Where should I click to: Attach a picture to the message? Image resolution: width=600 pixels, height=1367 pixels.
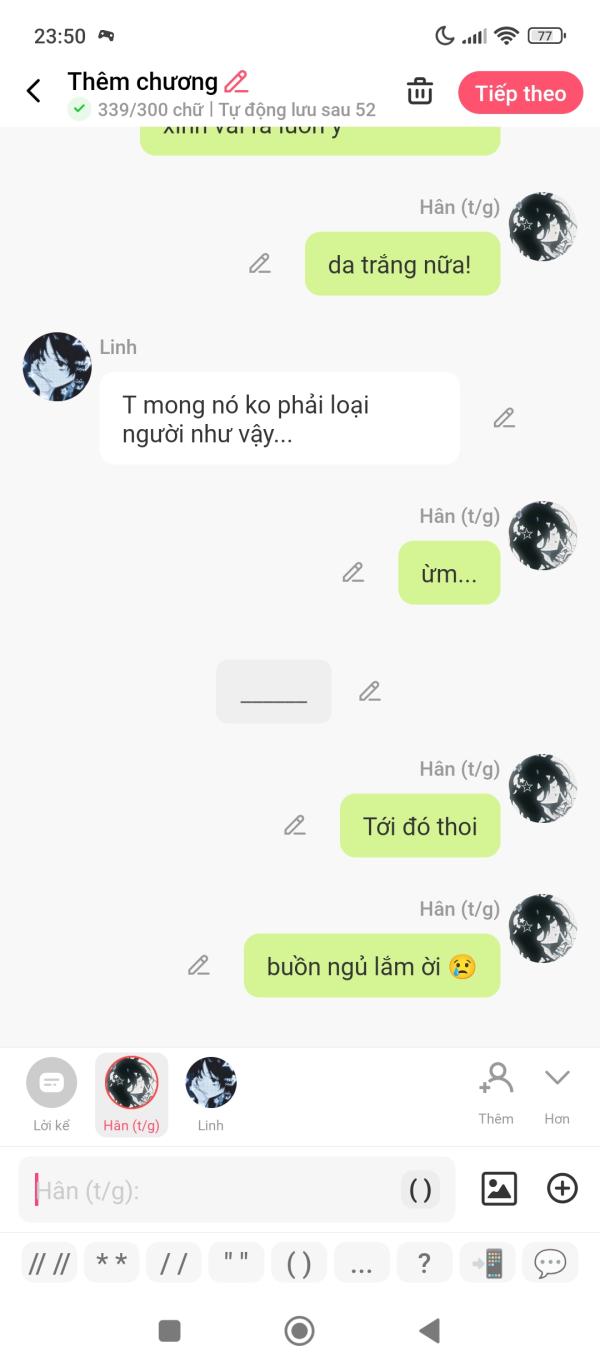pyautogui.click(x=499, y=1188)
